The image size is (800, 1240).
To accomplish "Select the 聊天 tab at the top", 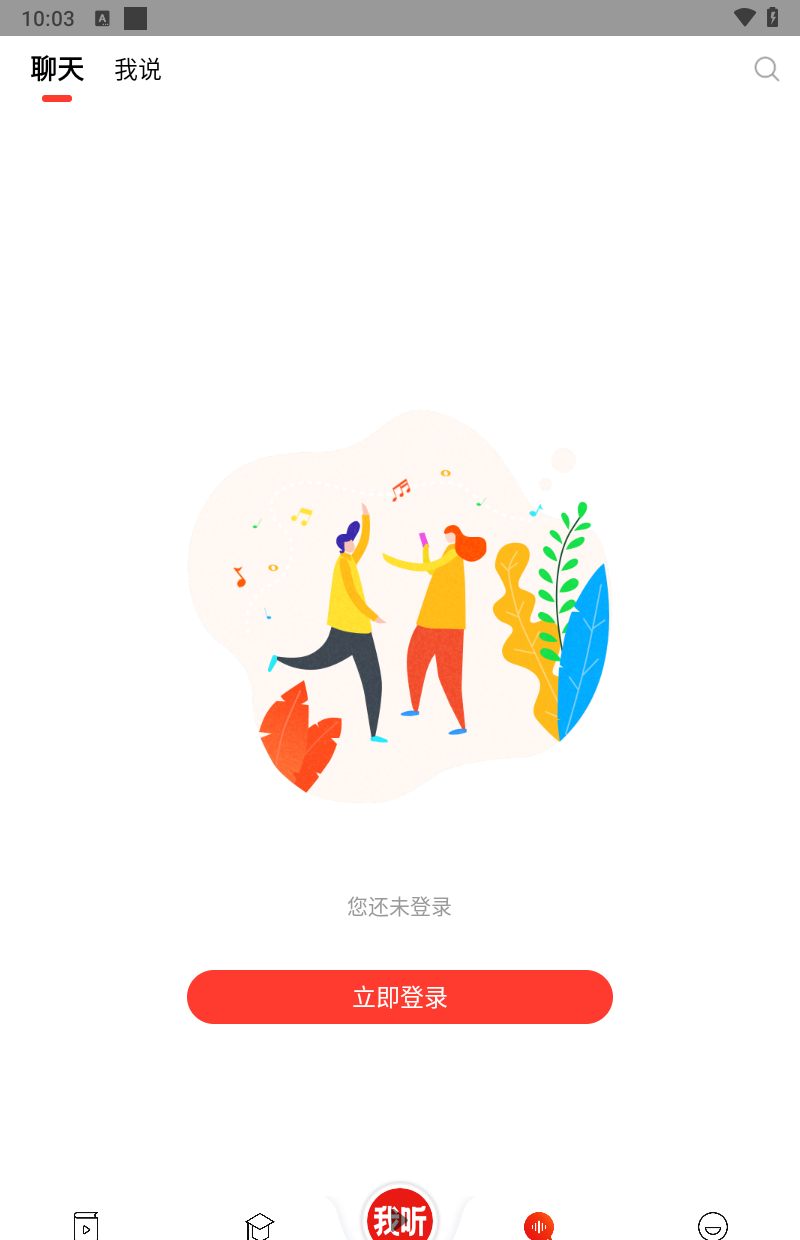I will pos(56,68).
